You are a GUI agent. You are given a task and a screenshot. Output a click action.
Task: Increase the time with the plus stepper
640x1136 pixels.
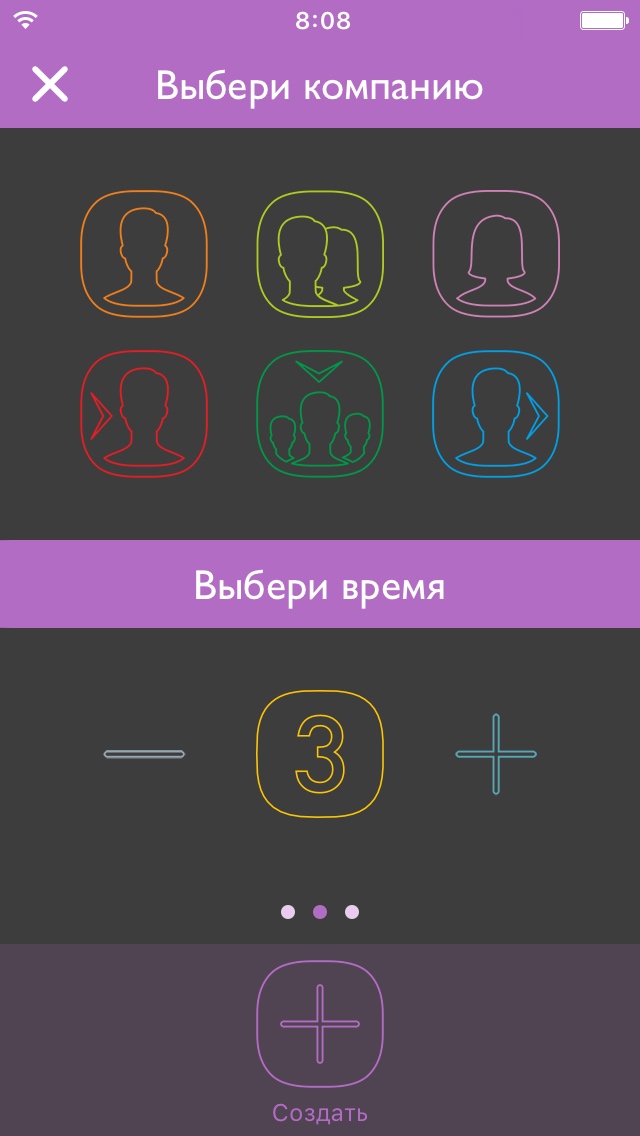tap(496, 754)
